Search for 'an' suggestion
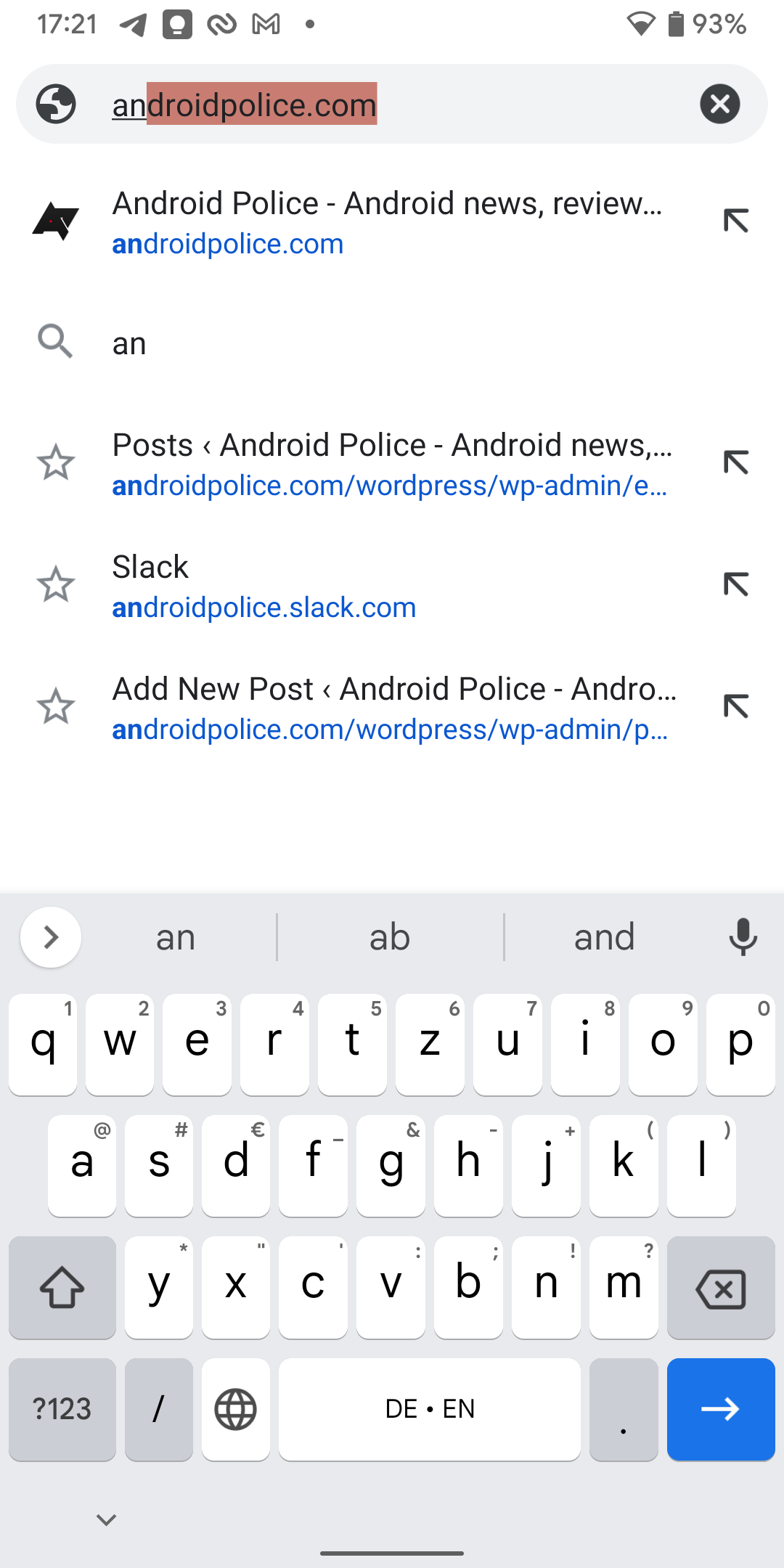 (x=392, y=343)
